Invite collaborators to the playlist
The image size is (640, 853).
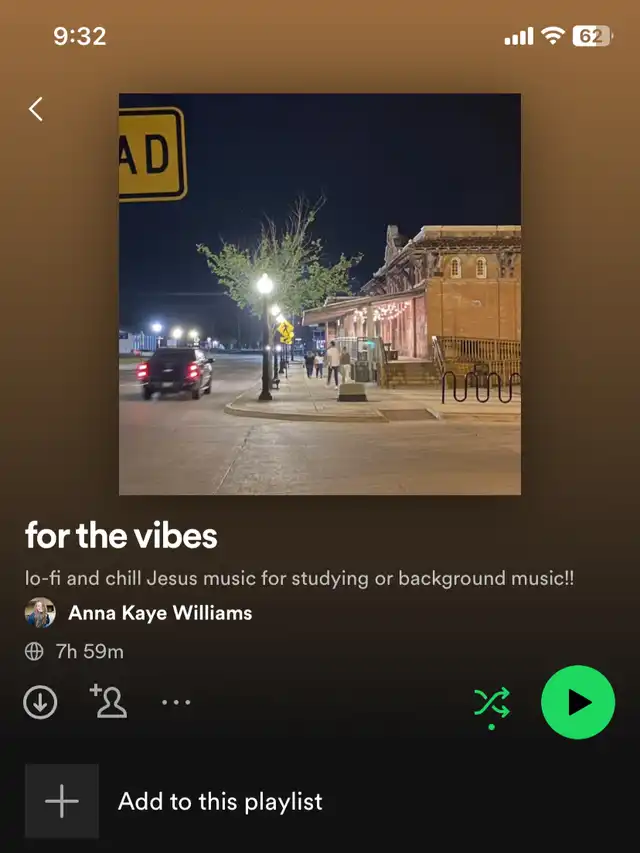(108, 701)
